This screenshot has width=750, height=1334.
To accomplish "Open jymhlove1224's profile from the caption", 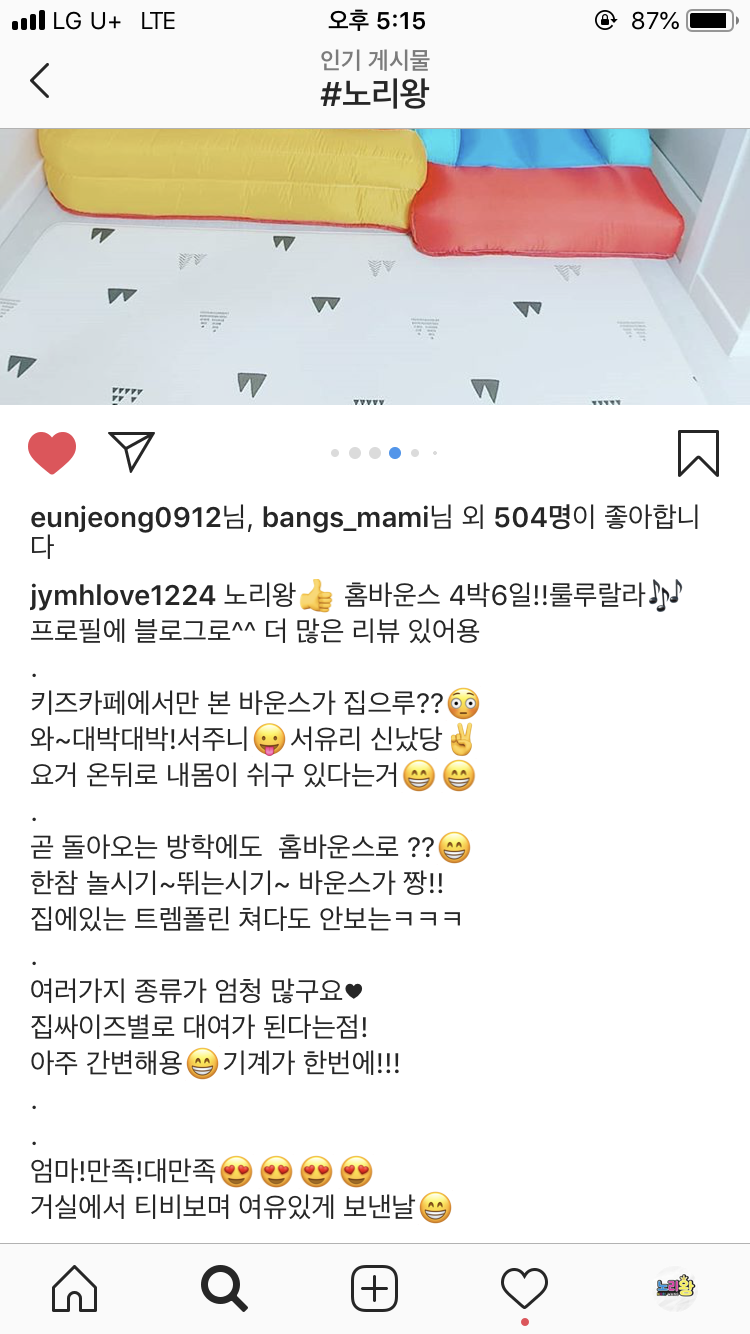I will (x=123, y=596).
